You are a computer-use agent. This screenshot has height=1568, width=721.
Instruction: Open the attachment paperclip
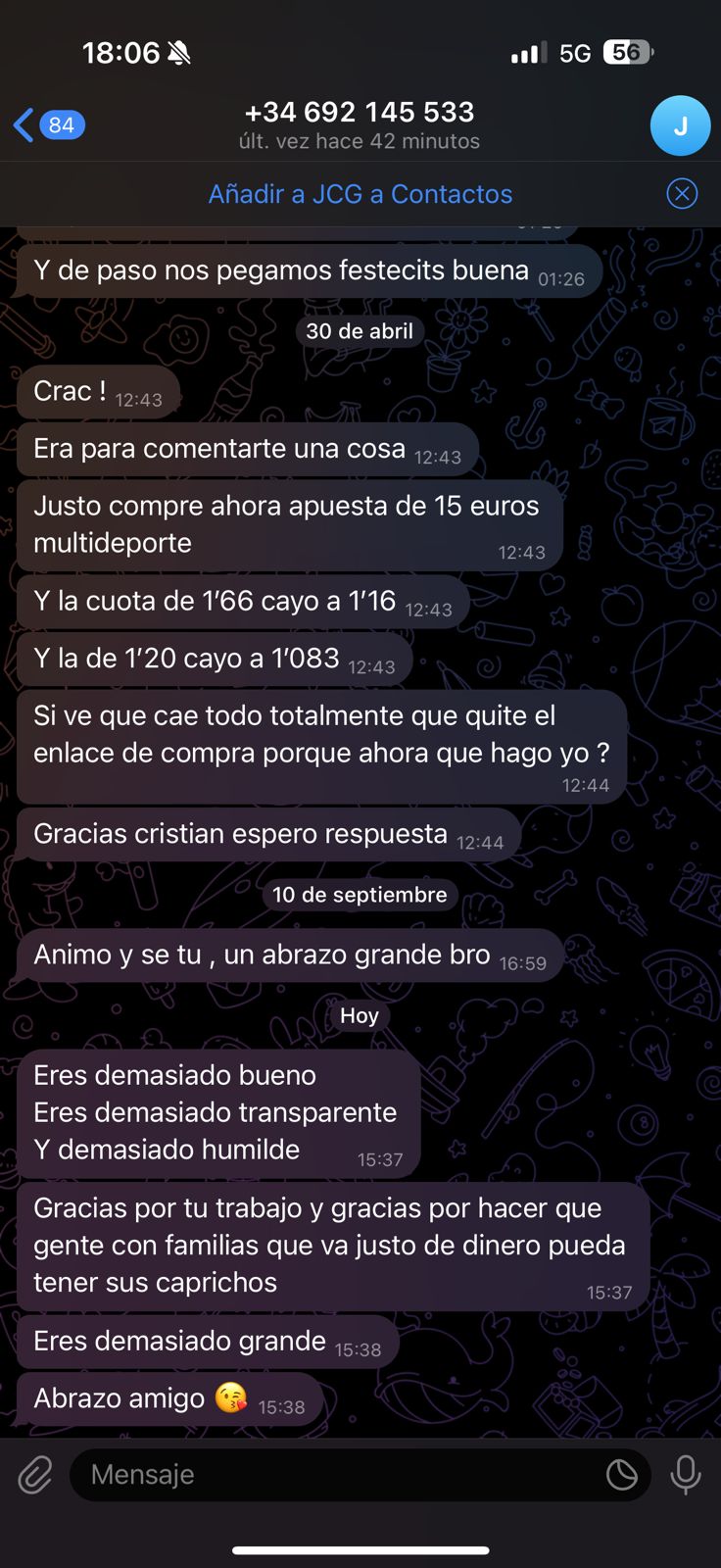pos(35,1474)
